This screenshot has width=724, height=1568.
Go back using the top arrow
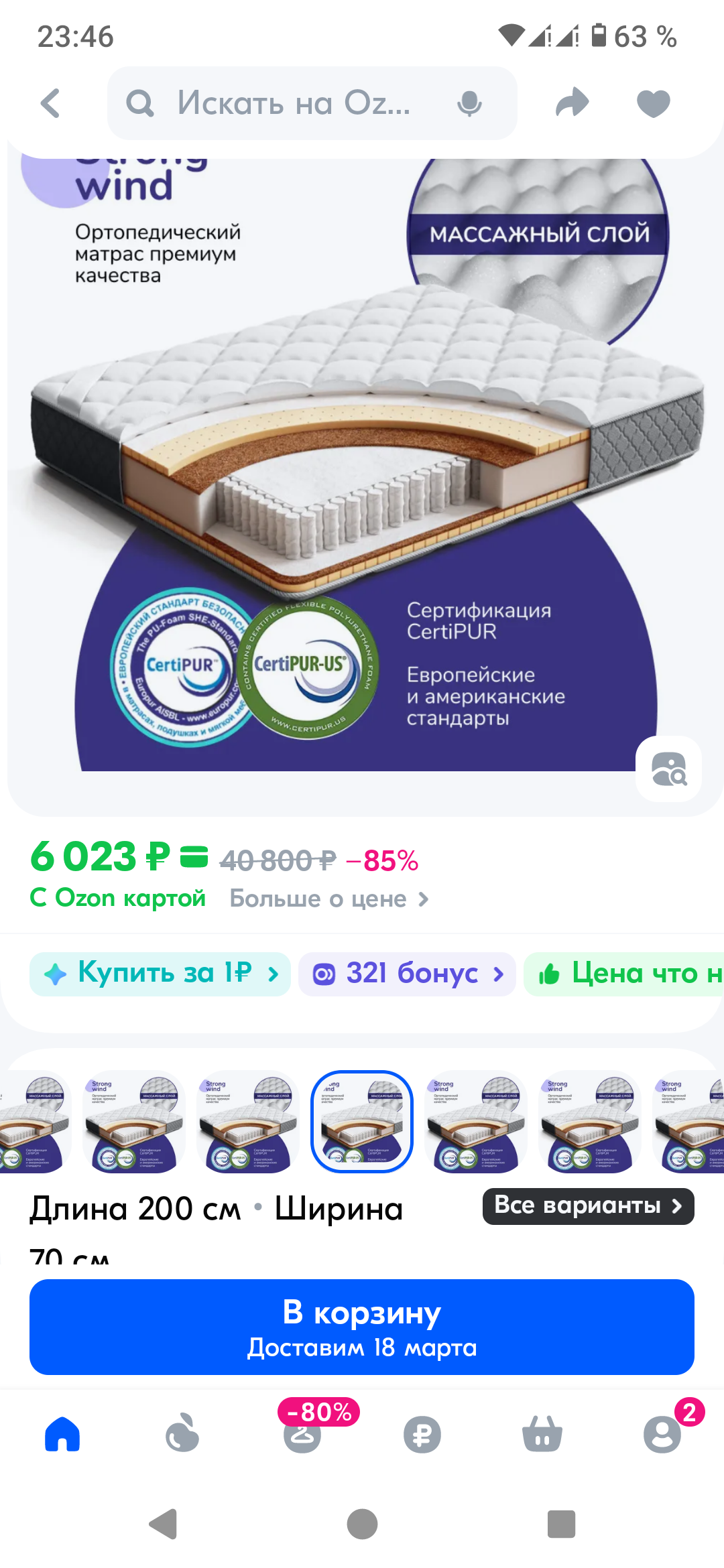click(x=51, y=103)
